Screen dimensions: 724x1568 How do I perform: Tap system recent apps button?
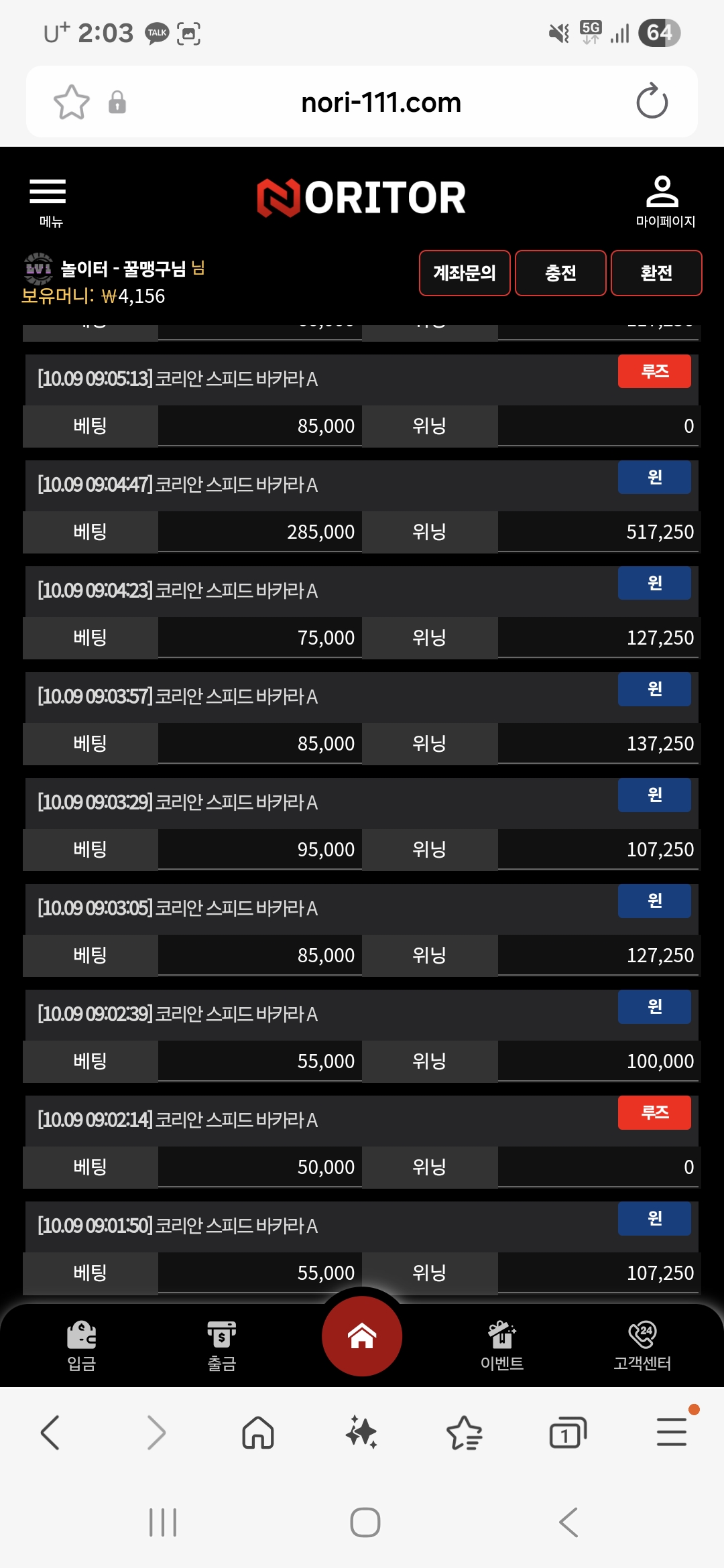click(x=163, y=1522)
